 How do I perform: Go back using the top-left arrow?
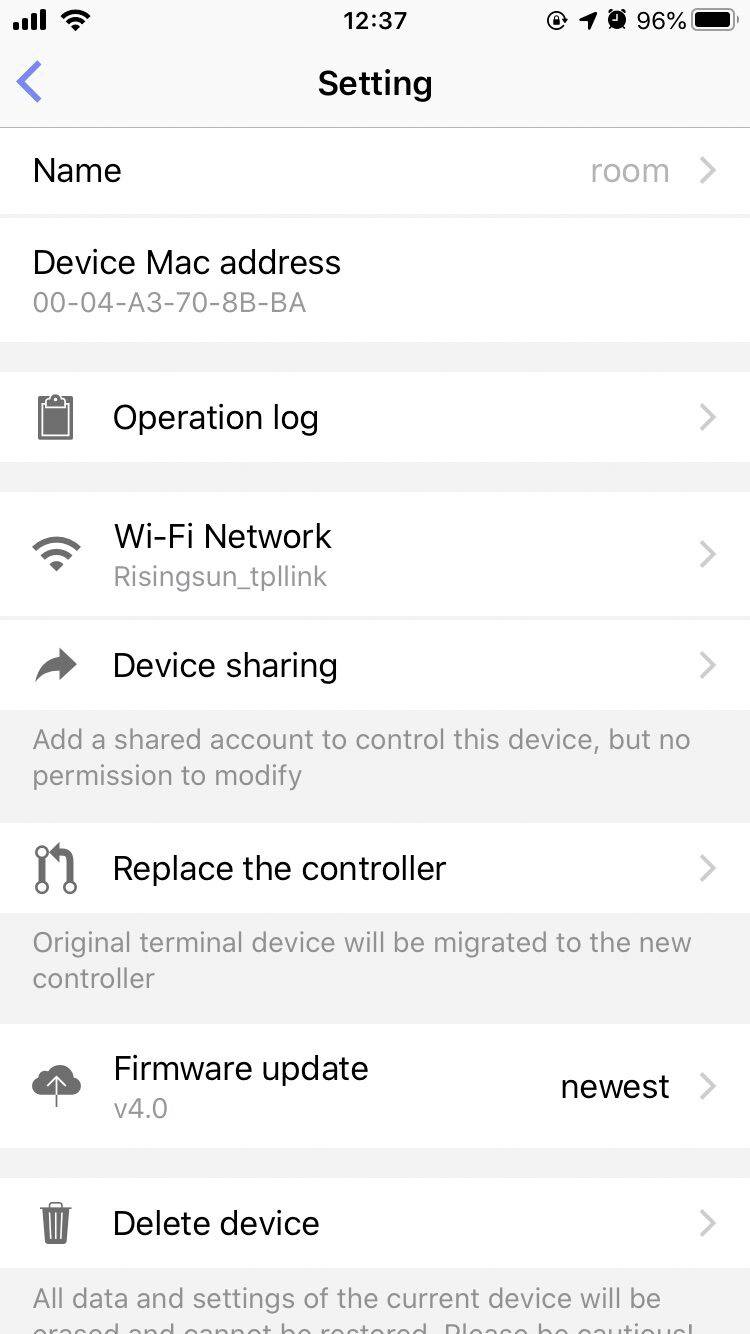(30, 82)
